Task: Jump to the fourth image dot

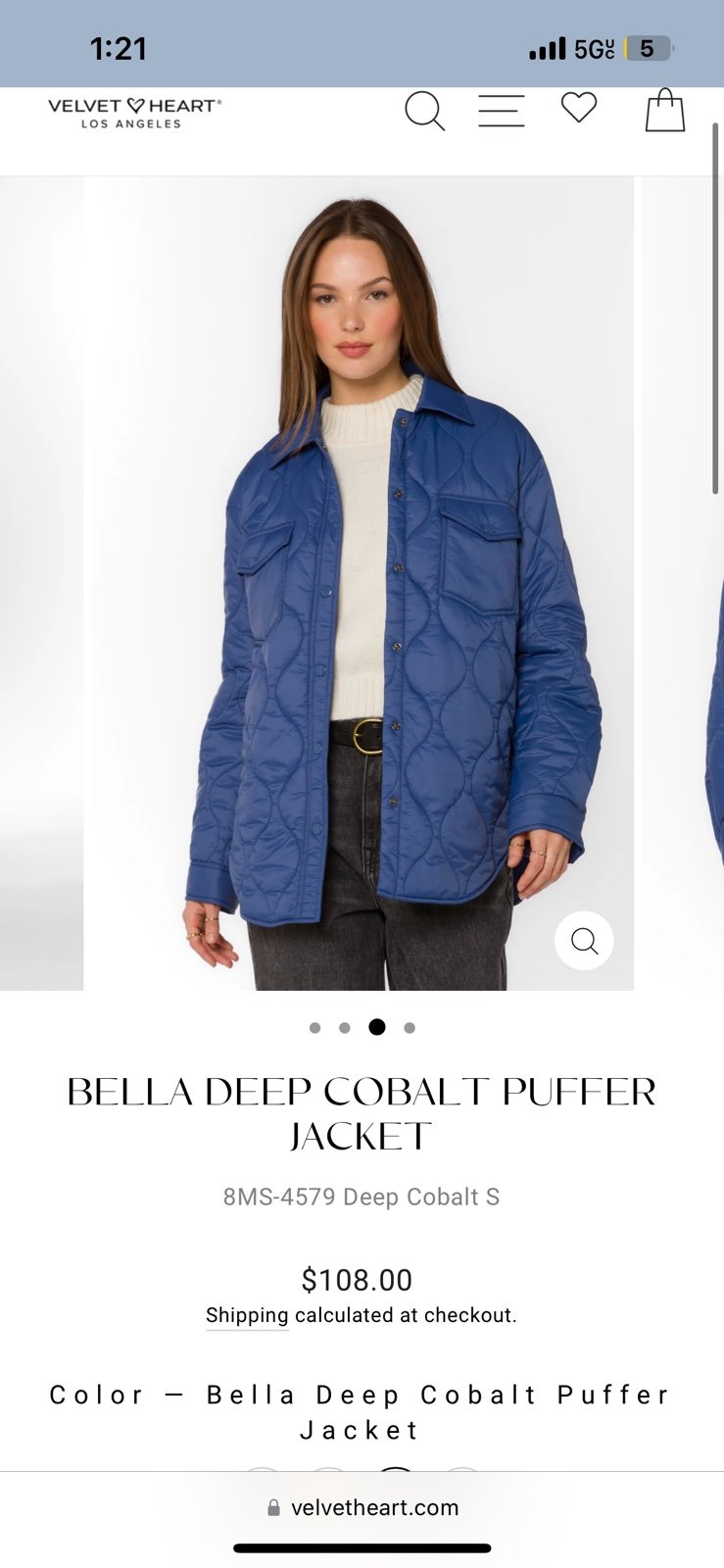Action: [x=410, y=1028]
